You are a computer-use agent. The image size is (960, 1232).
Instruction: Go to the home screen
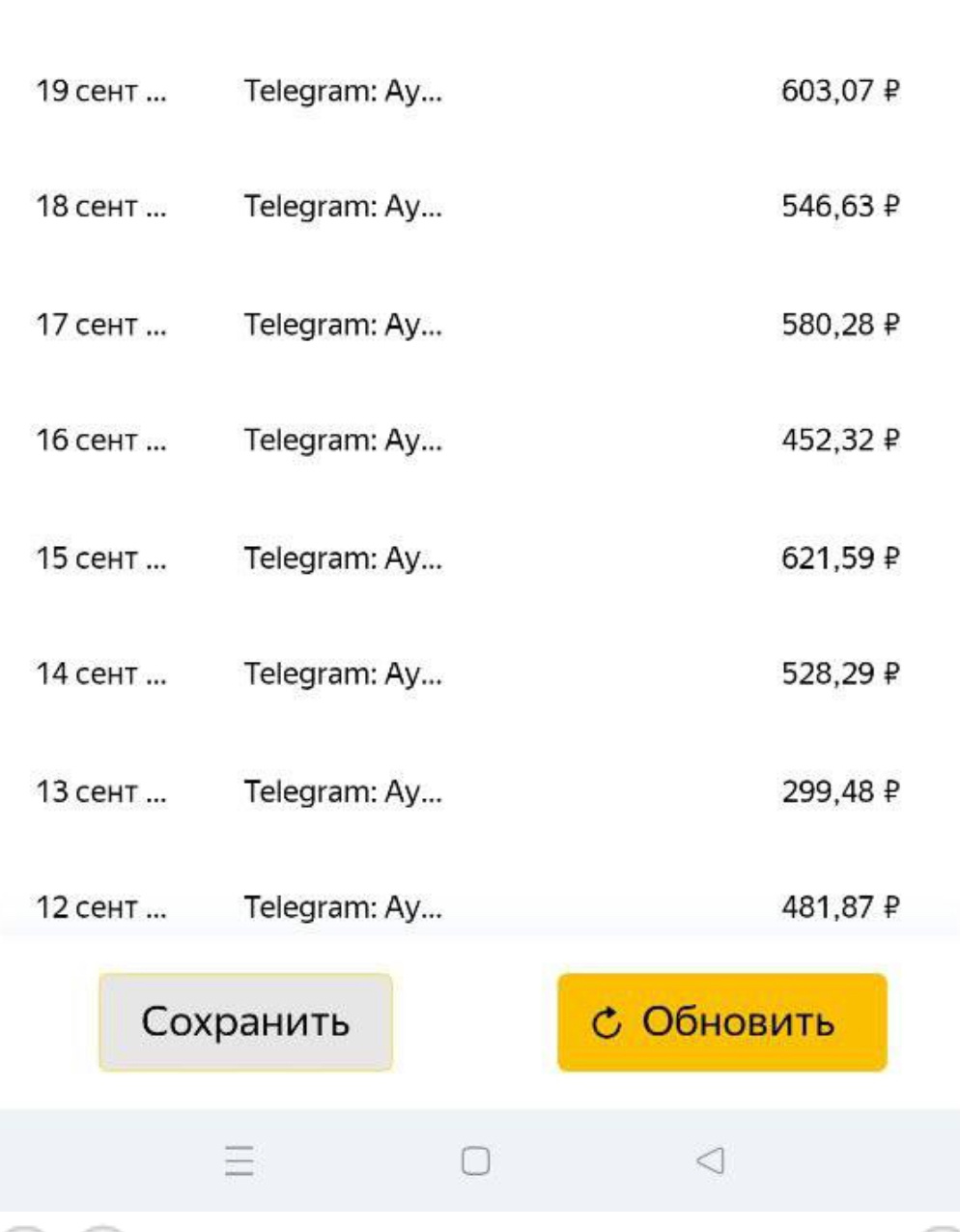(x=475, y=1160)
